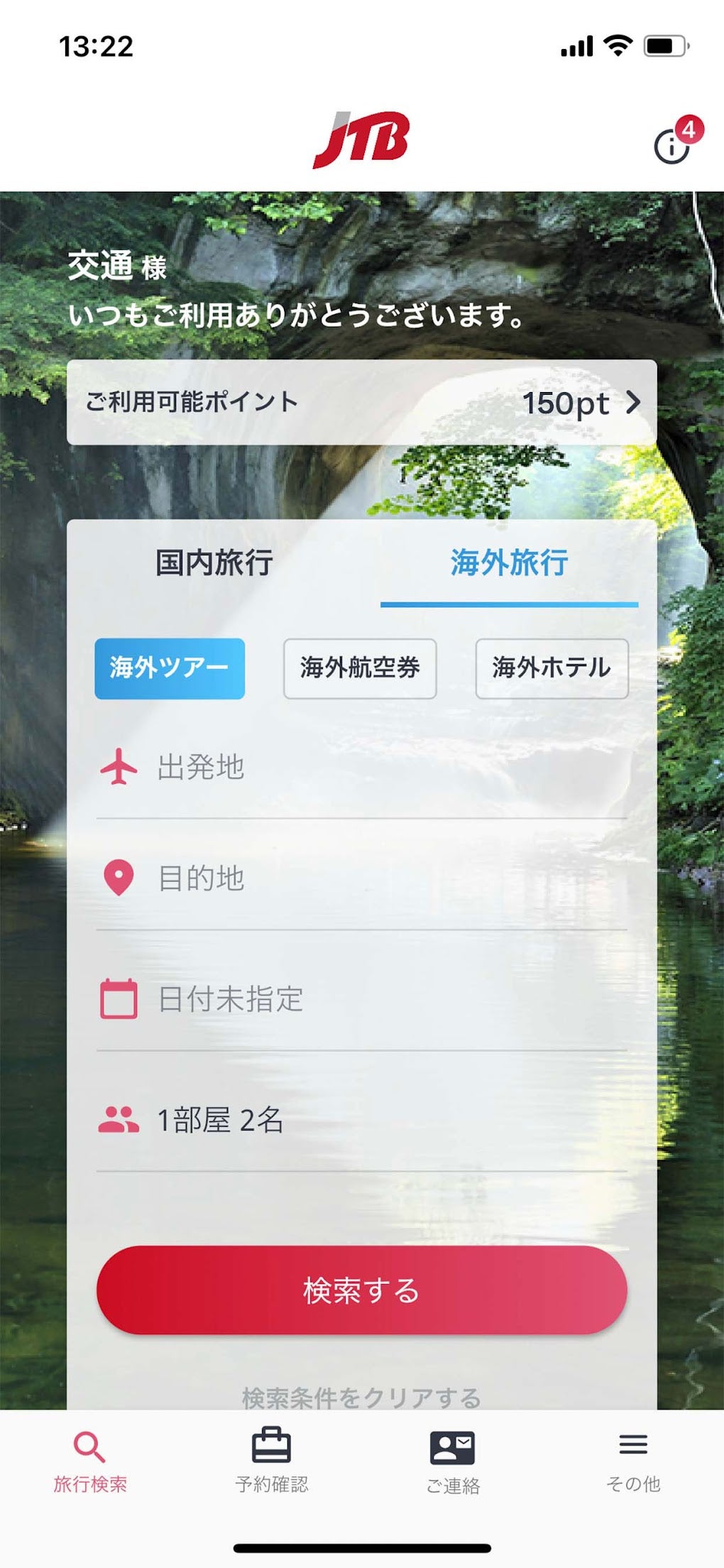Switch to 海外航空券 option
Viewport: 724px width, 1568px height.
click(361, 666)
